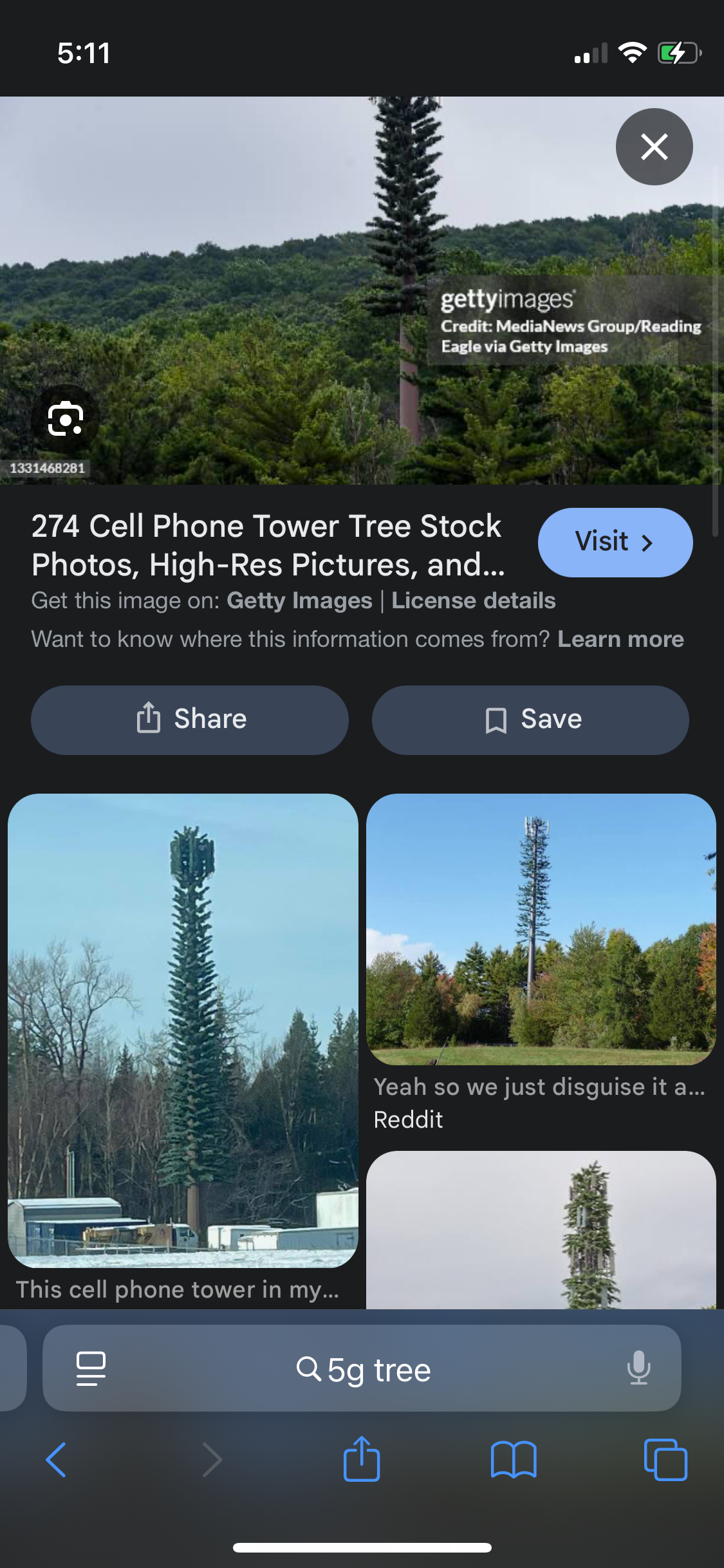The image size is (724, 1568).
Task: Open the Reddit "Yeah so we just disguise" image
Action: click(541, 930)
